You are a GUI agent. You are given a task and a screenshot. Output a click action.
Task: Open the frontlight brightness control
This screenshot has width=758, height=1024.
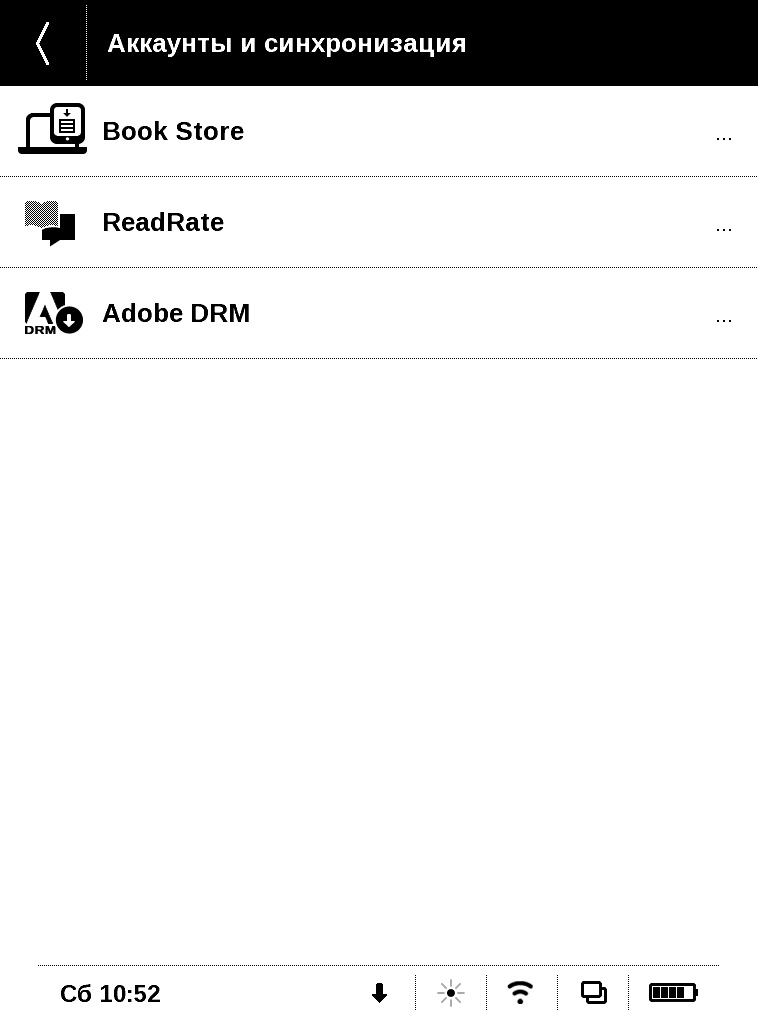(x=451, y=993)
